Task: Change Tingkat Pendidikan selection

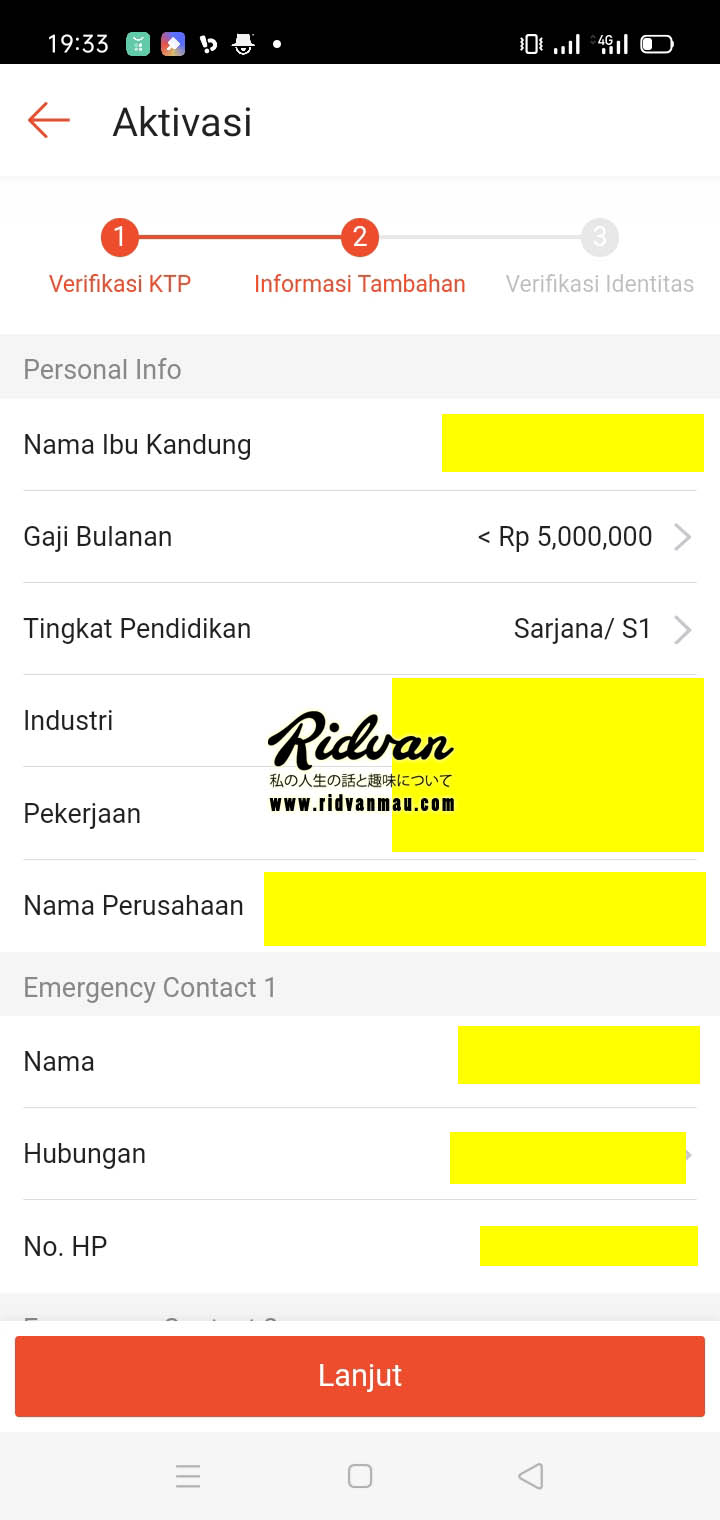Action: coord(360,629)
